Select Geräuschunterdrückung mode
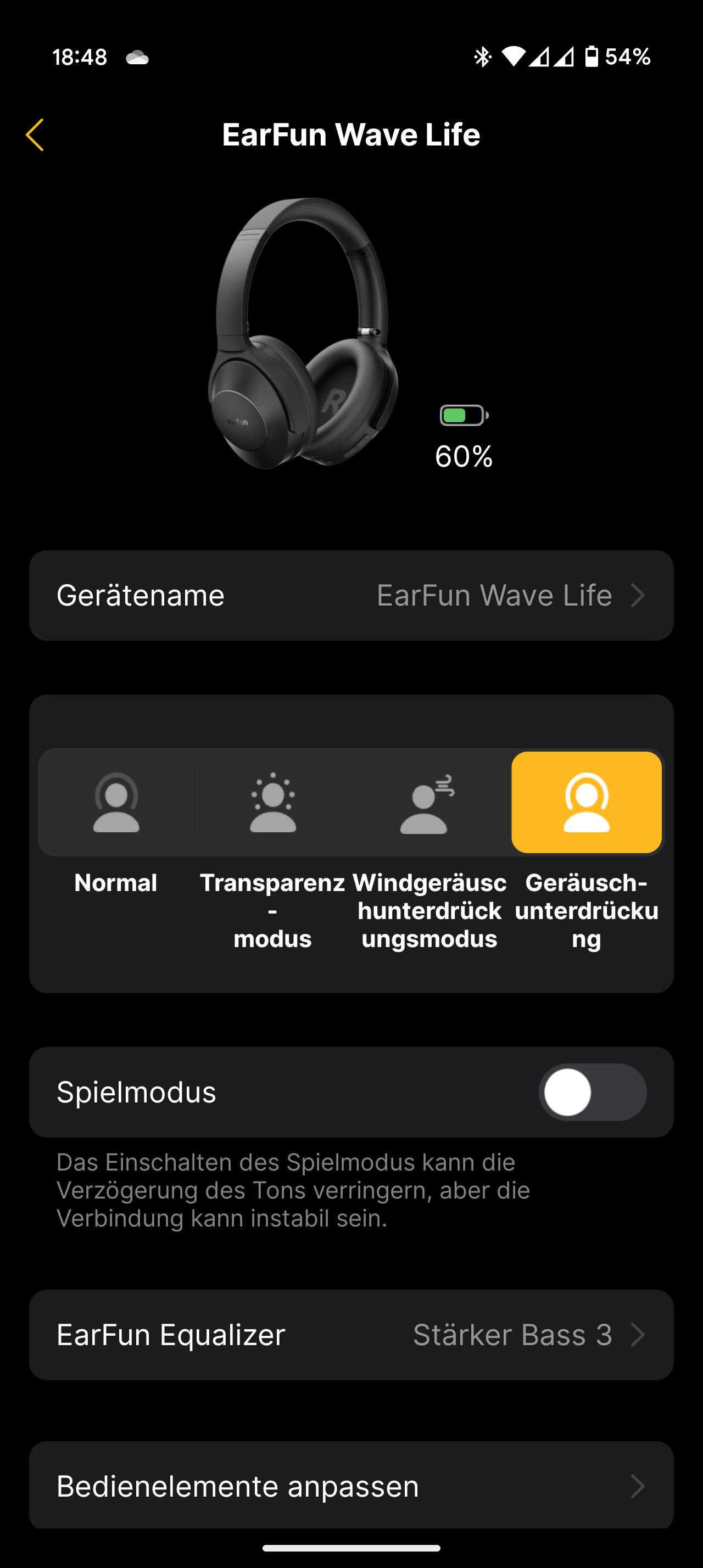Screen dimensions: 703x1568 [x=586, y=802]
